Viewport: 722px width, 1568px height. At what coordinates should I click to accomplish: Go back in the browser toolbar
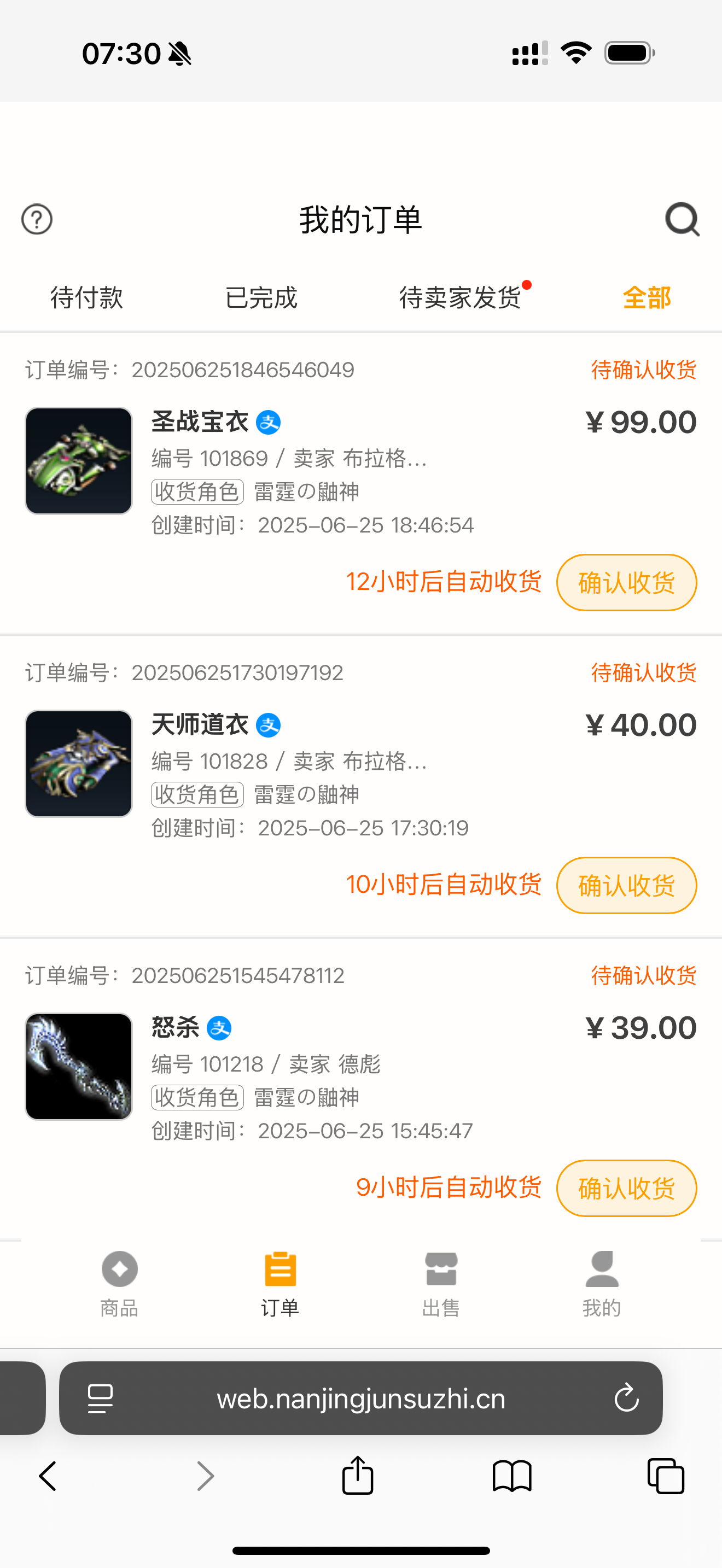[48, 1476]
